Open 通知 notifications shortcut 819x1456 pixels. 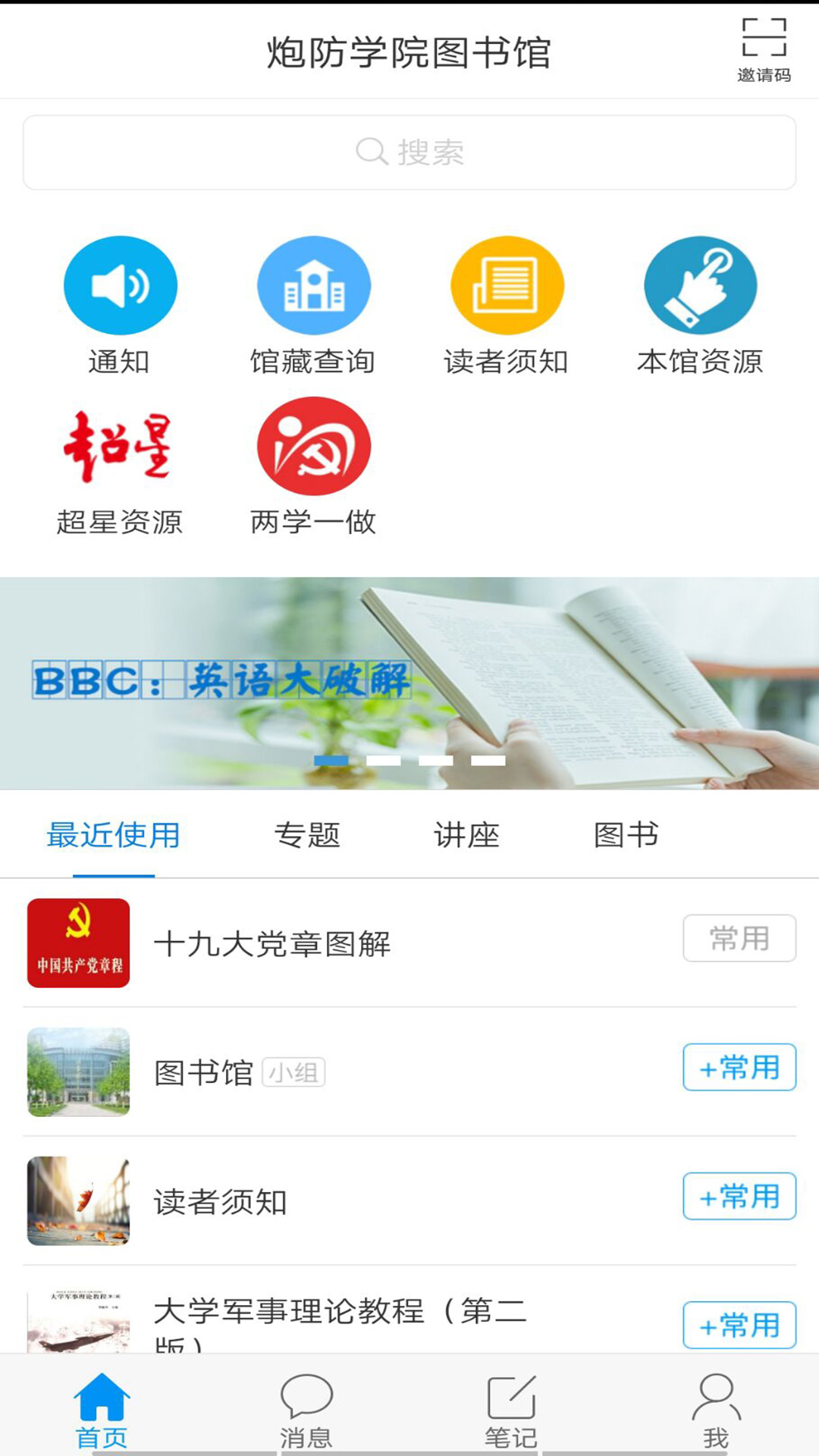pos(120,286)
